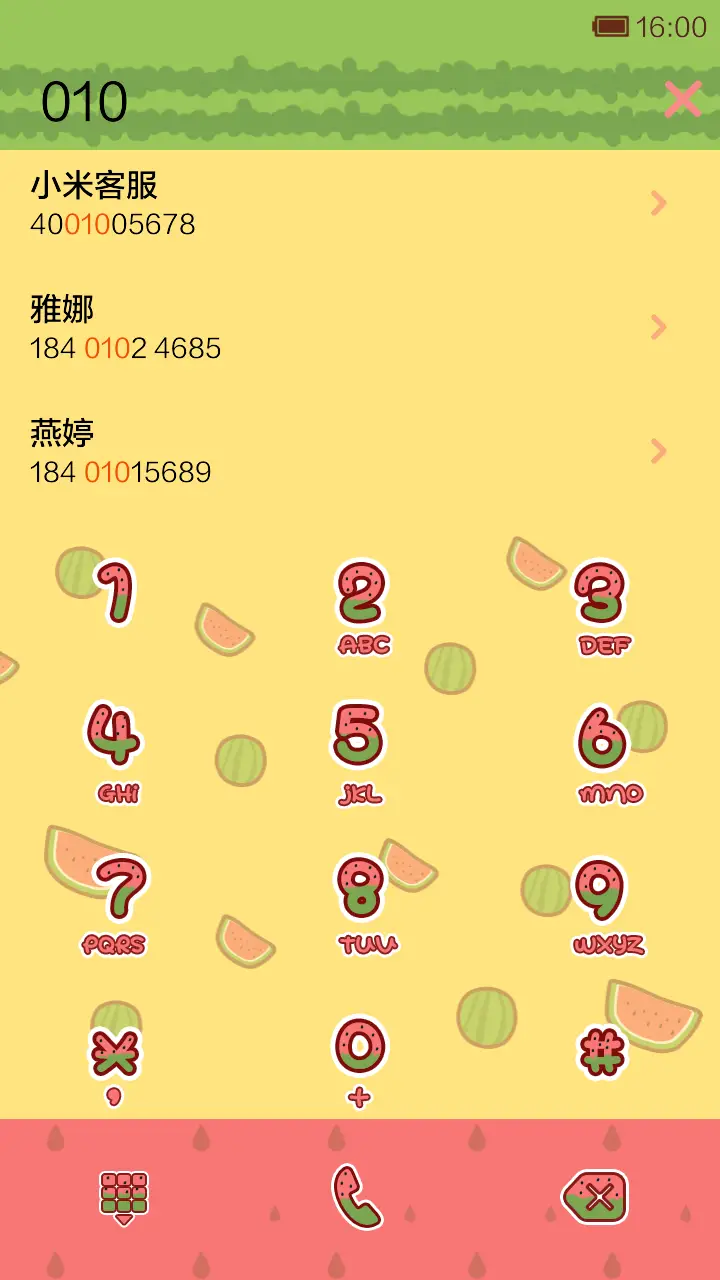Screen dimensions: 720x1280
Task: Tap the delete backspace icon
Action: pyautogui.click(x=600, y=1196)
